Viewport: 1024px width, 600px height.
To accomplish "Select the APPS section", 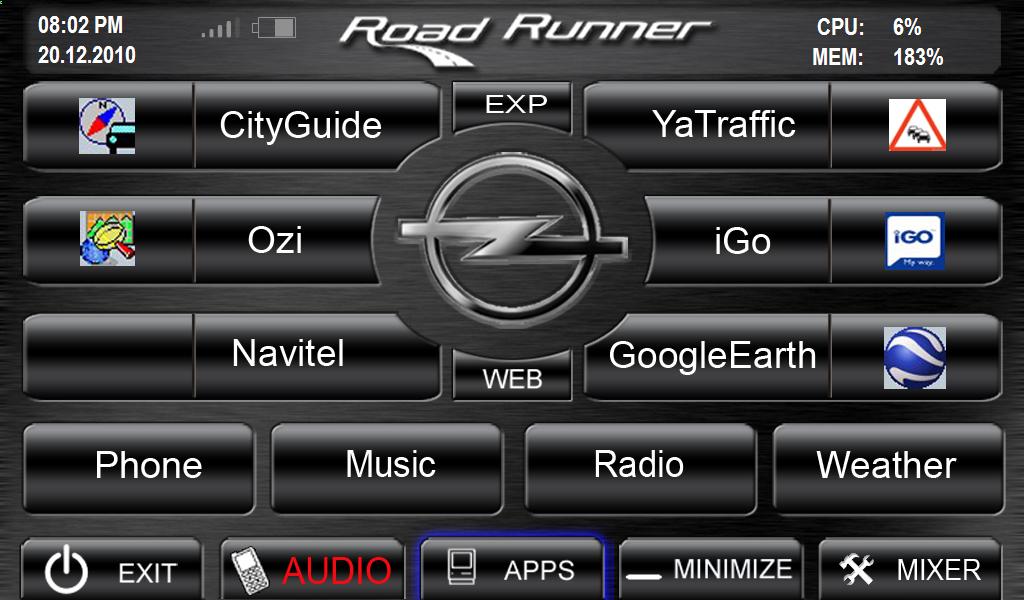I will pos(512,572).
